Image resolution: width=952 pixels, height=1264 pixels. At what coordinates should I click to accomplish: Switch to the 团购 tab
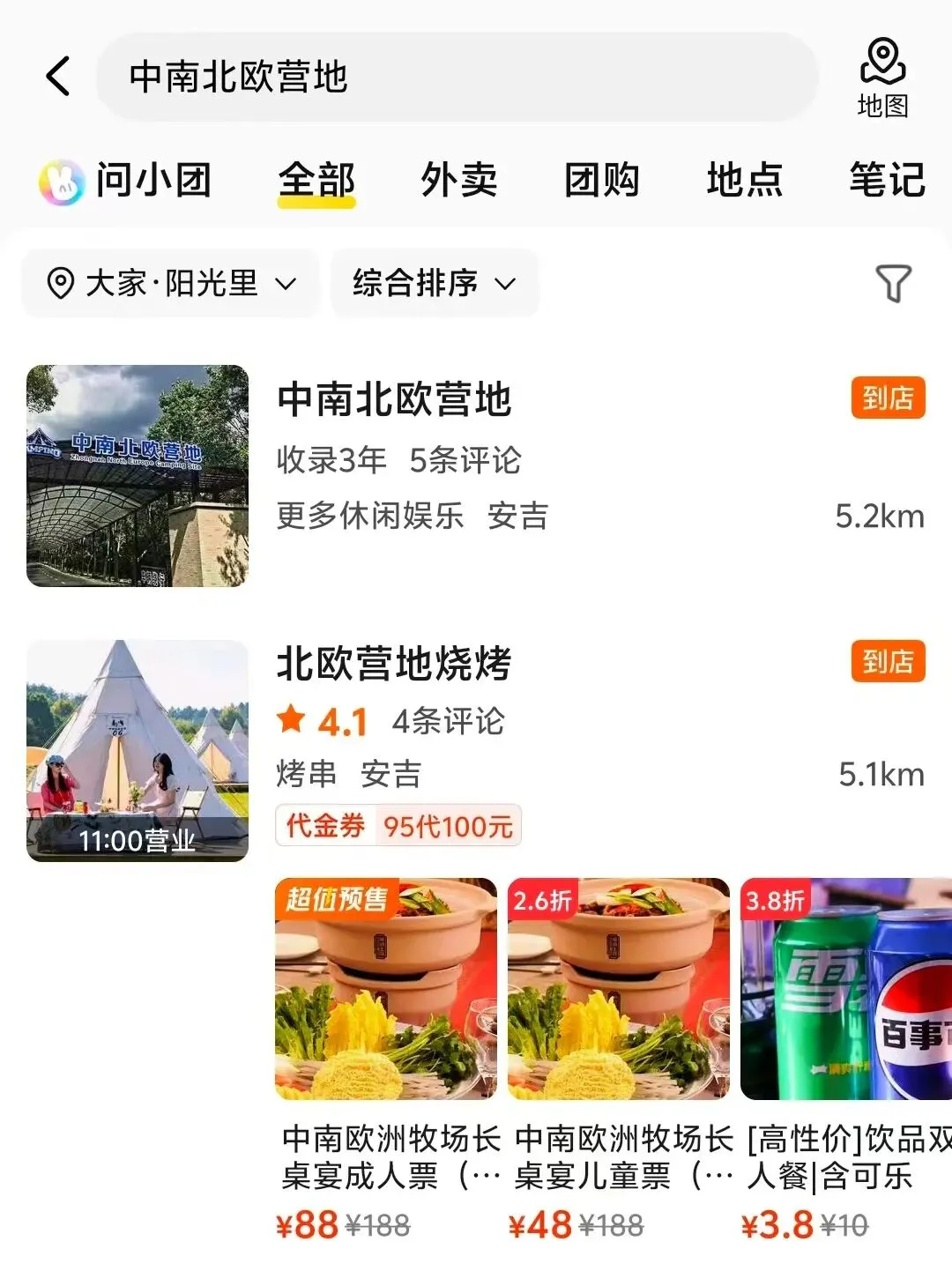601,181
